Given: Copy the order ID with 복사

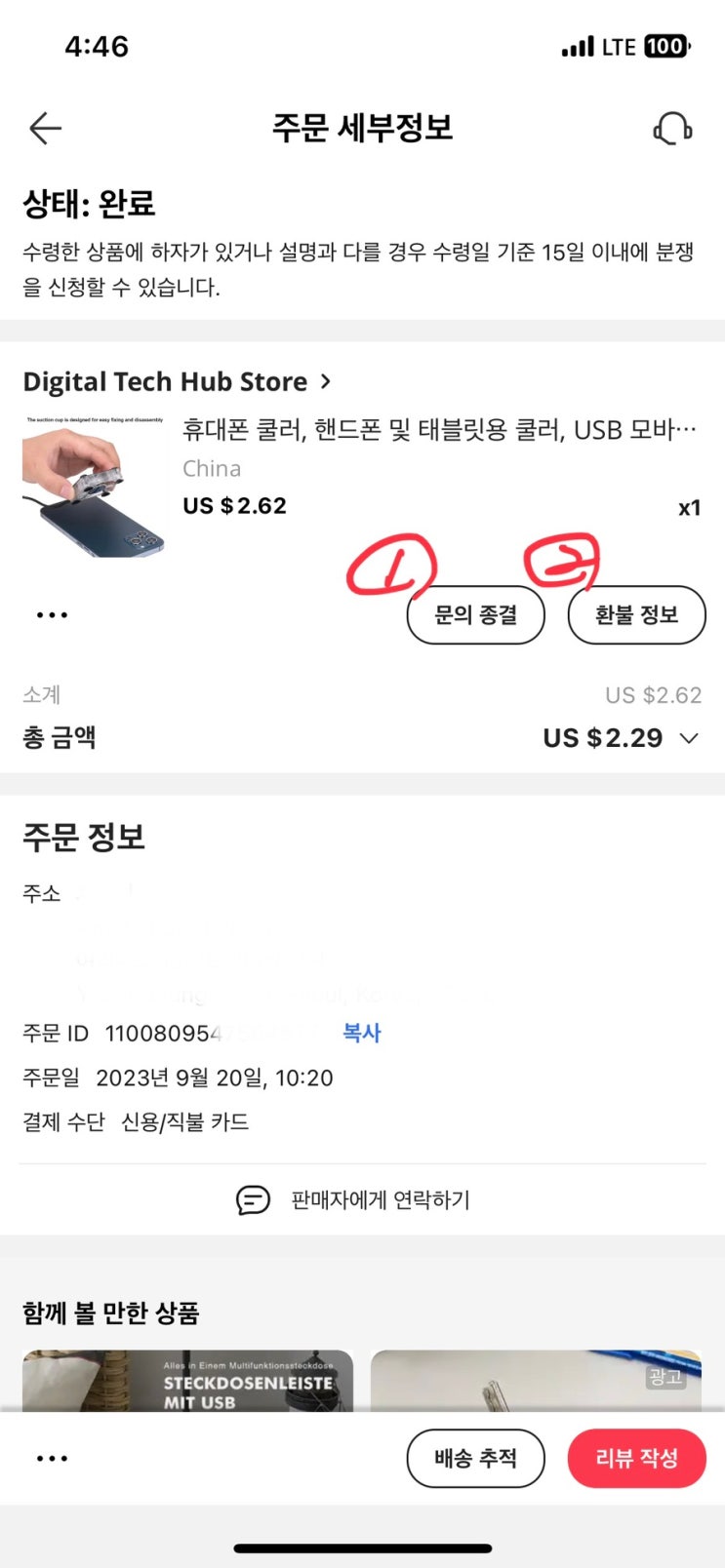Looking at the screenshot, I should coord(361,1034).
